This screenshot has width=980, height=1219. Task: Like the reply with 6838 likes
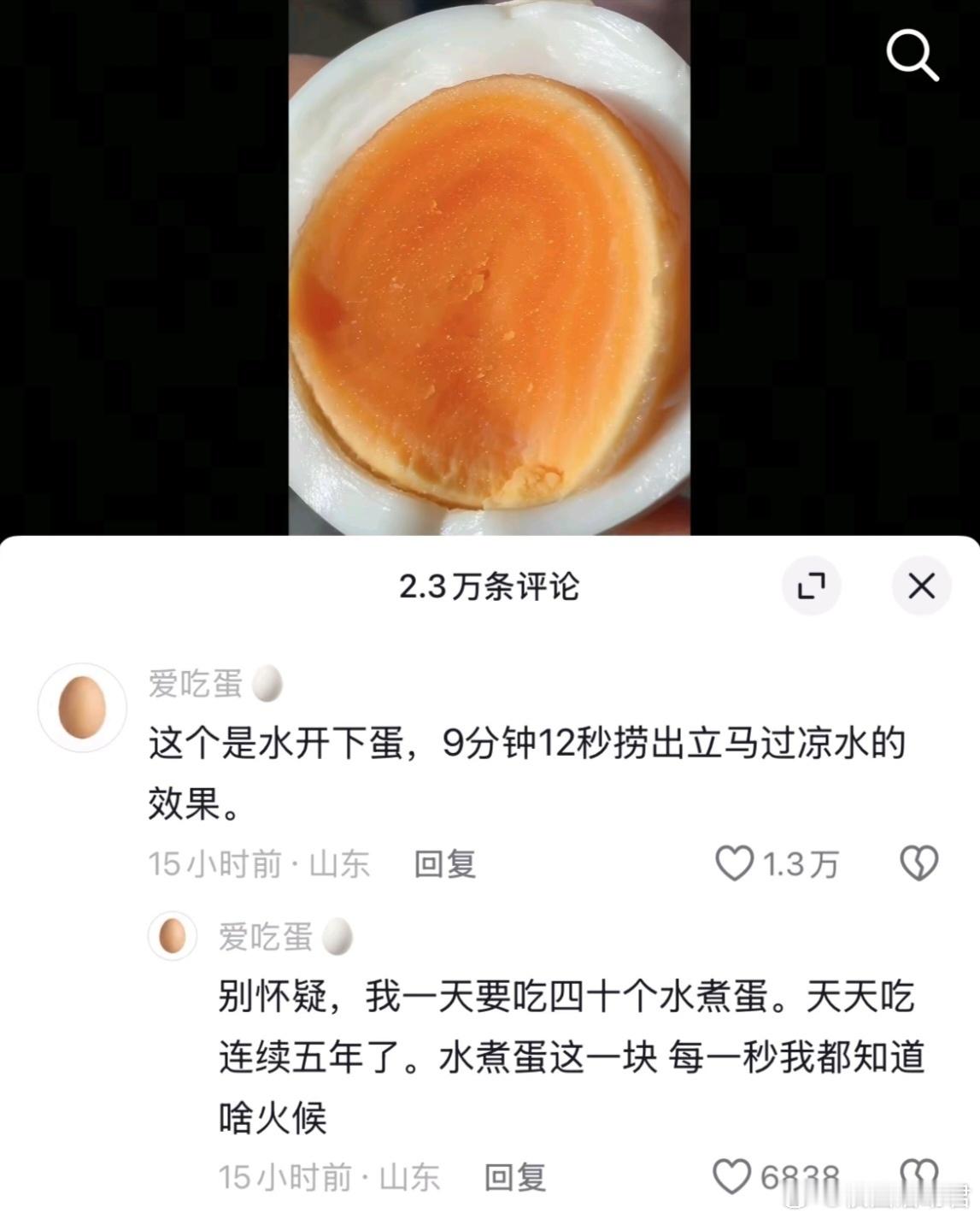pos(733,1176)
